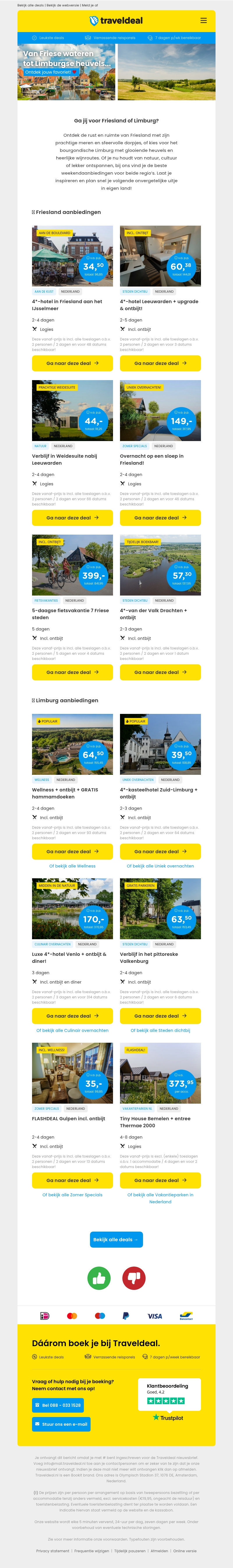
Task: Go to deal 4*-hotel Leeuwarden + upgrade
Action: pyautogui.click(x=160, y=364)
